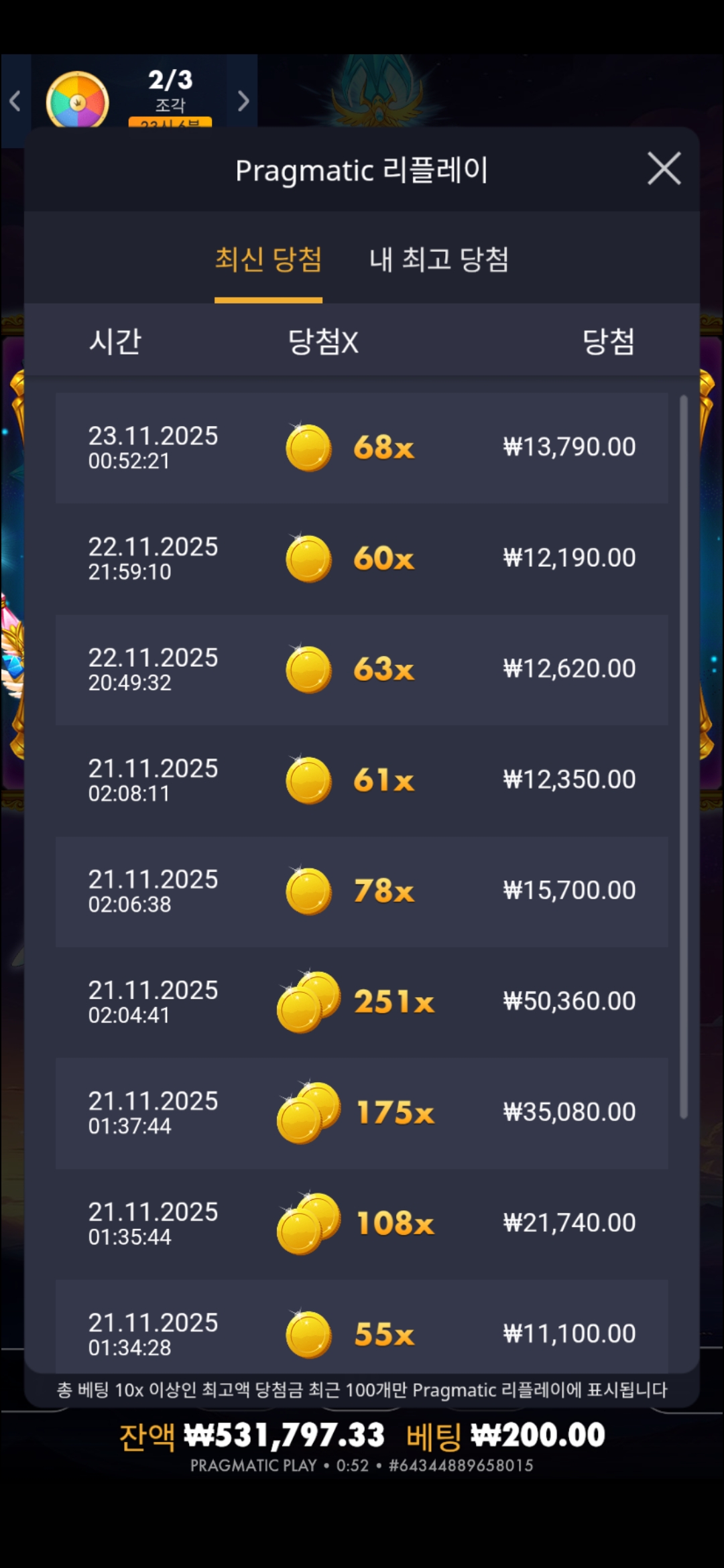Open the 78x win replay at 02:06:38
This screenshot has width=724, height=1568.
[362, 891]
